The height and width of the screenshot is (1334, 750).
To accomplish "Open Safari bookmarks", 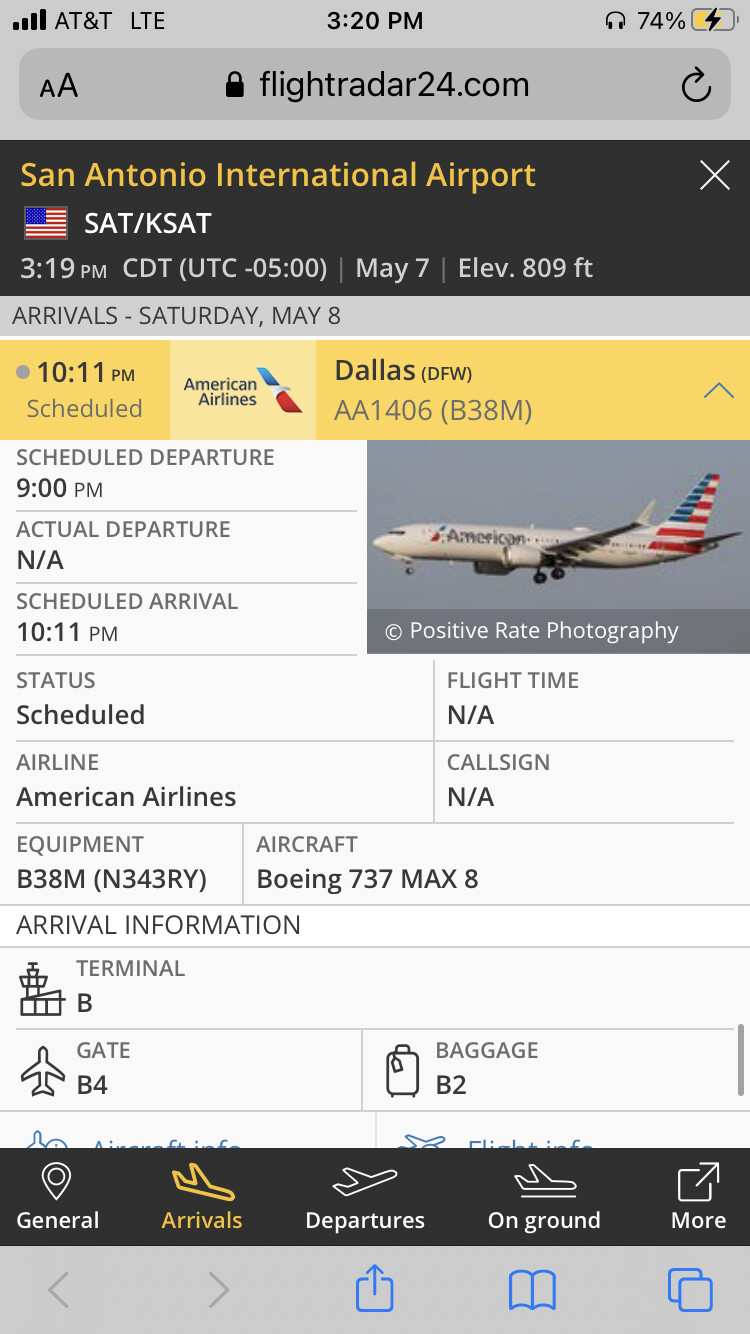I will point(532,1290).
